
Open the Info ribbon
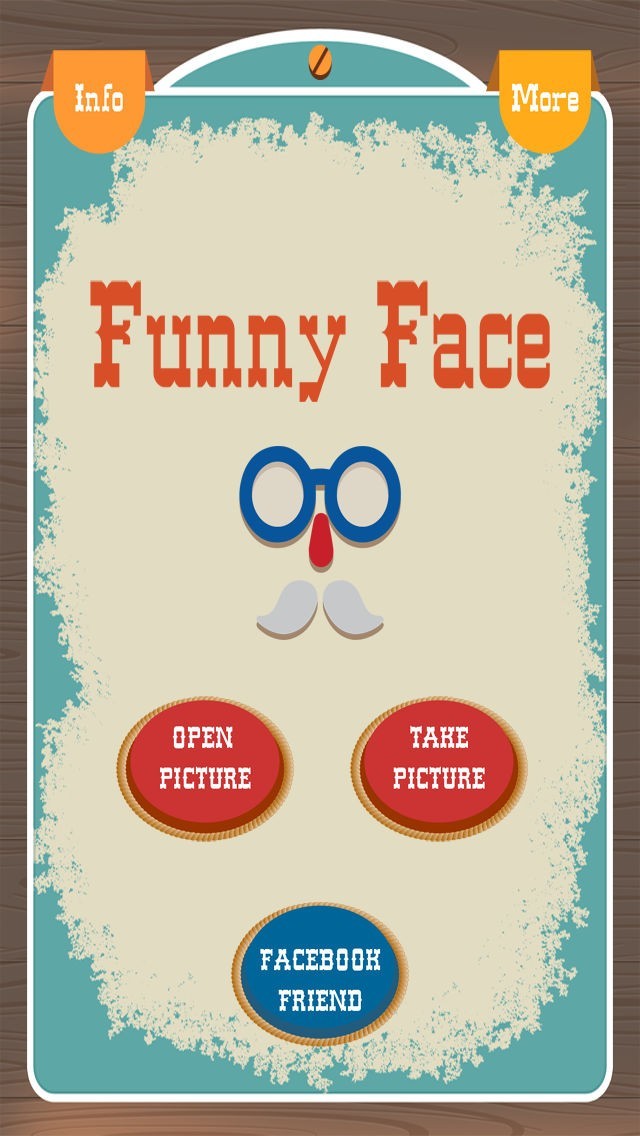tap(99, 100)
